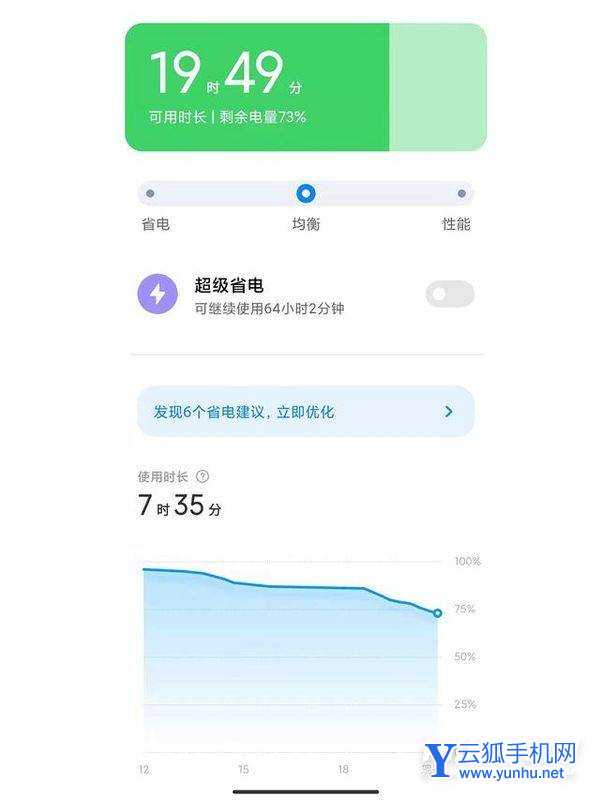The height and width of the screenshot is (800, 600).
Task: Open 发现6个省电建议 optimization banner
Action: coord(305,411)
